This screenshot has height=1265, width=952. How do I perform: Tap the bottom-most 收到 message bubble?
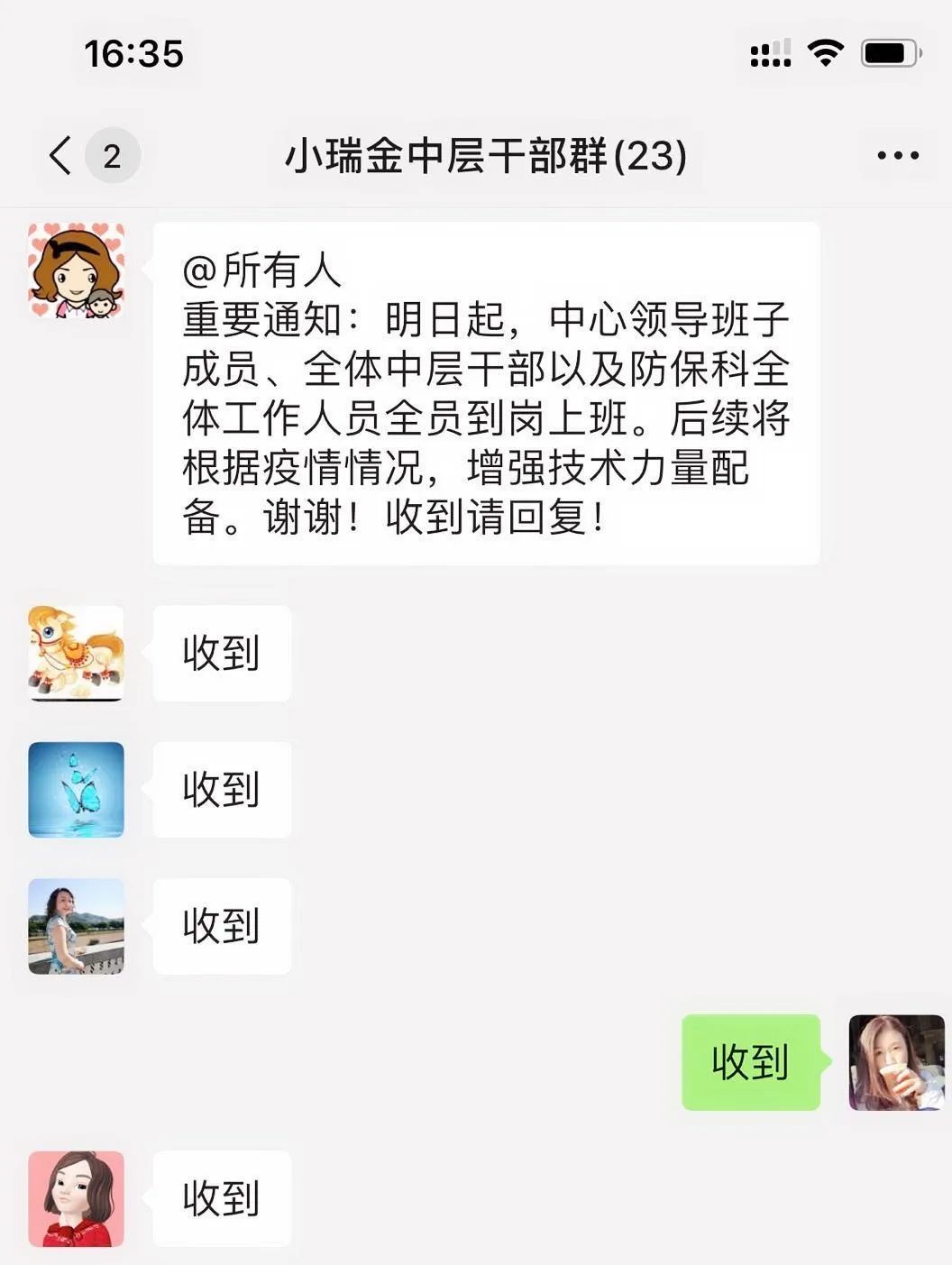222,1197
